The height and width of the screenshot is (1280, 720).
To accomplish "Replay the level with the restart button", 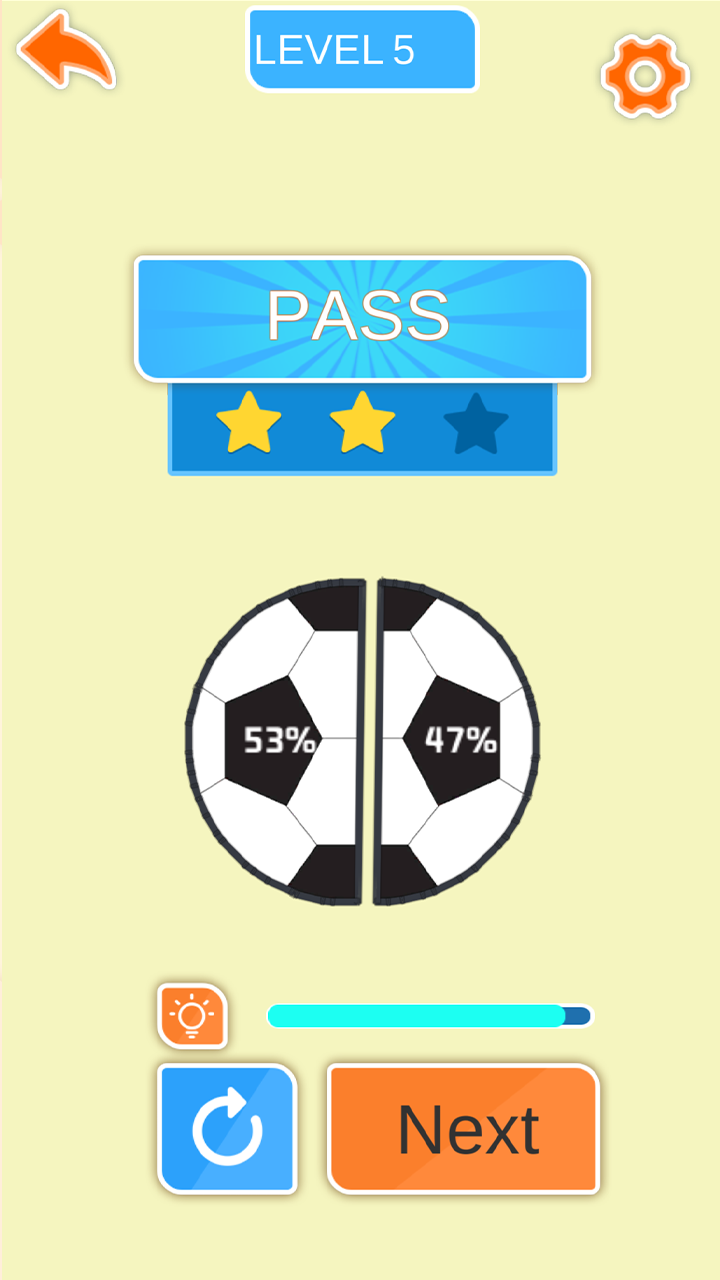I will (x=228, y=1128).
